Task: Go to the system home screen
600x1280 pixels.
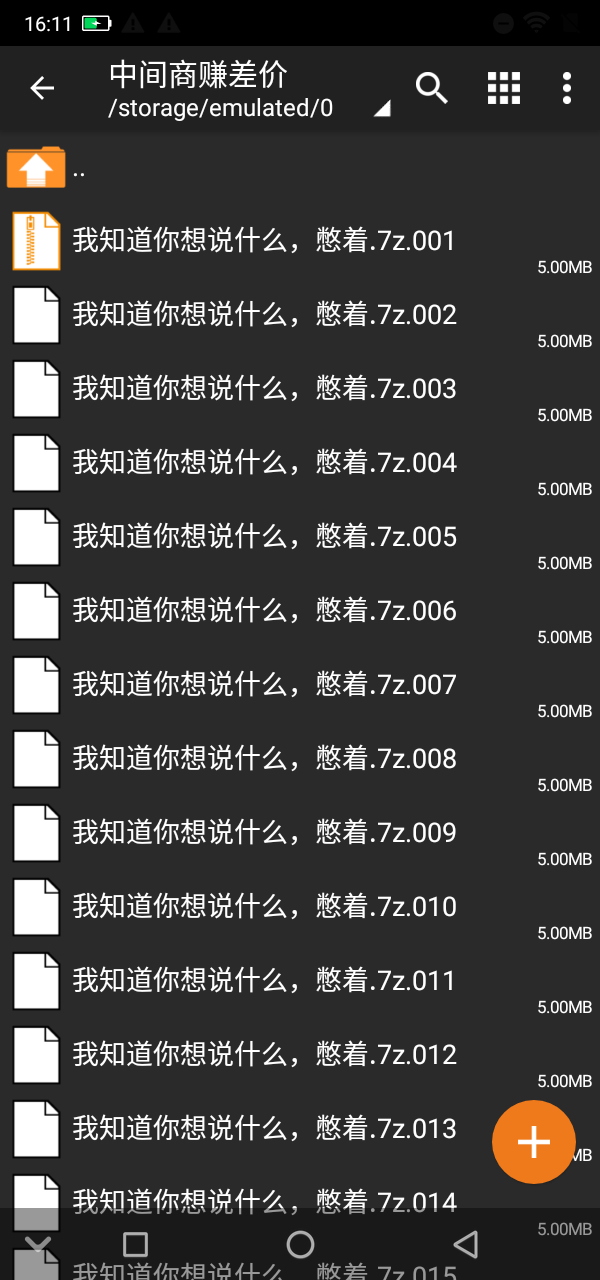Action: 300,1244
